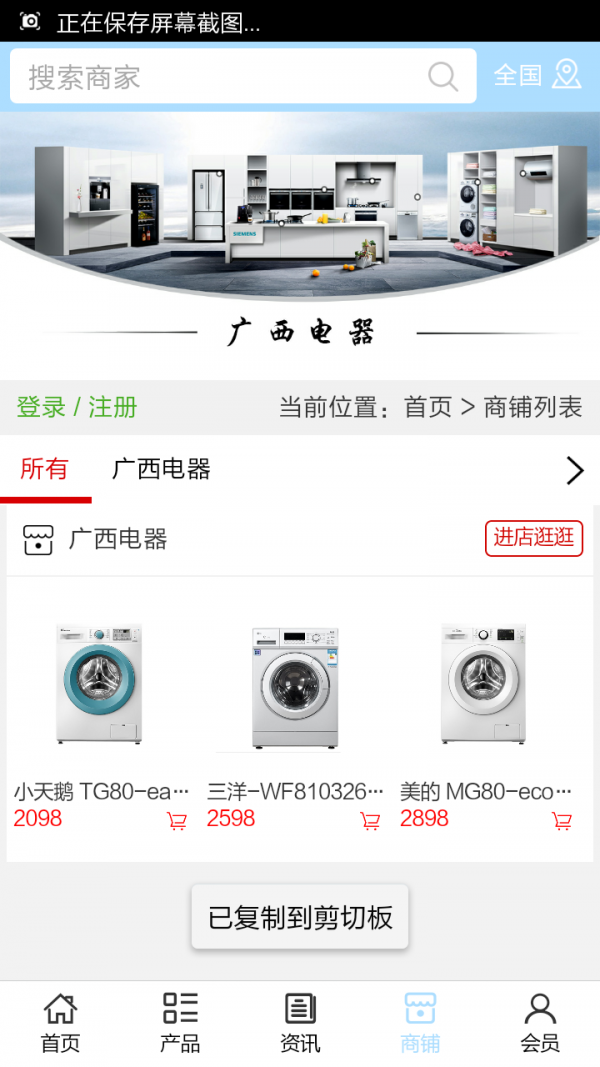
Task: Add the 2898 美的 washer to cart
Action: [x=562, y=821]
